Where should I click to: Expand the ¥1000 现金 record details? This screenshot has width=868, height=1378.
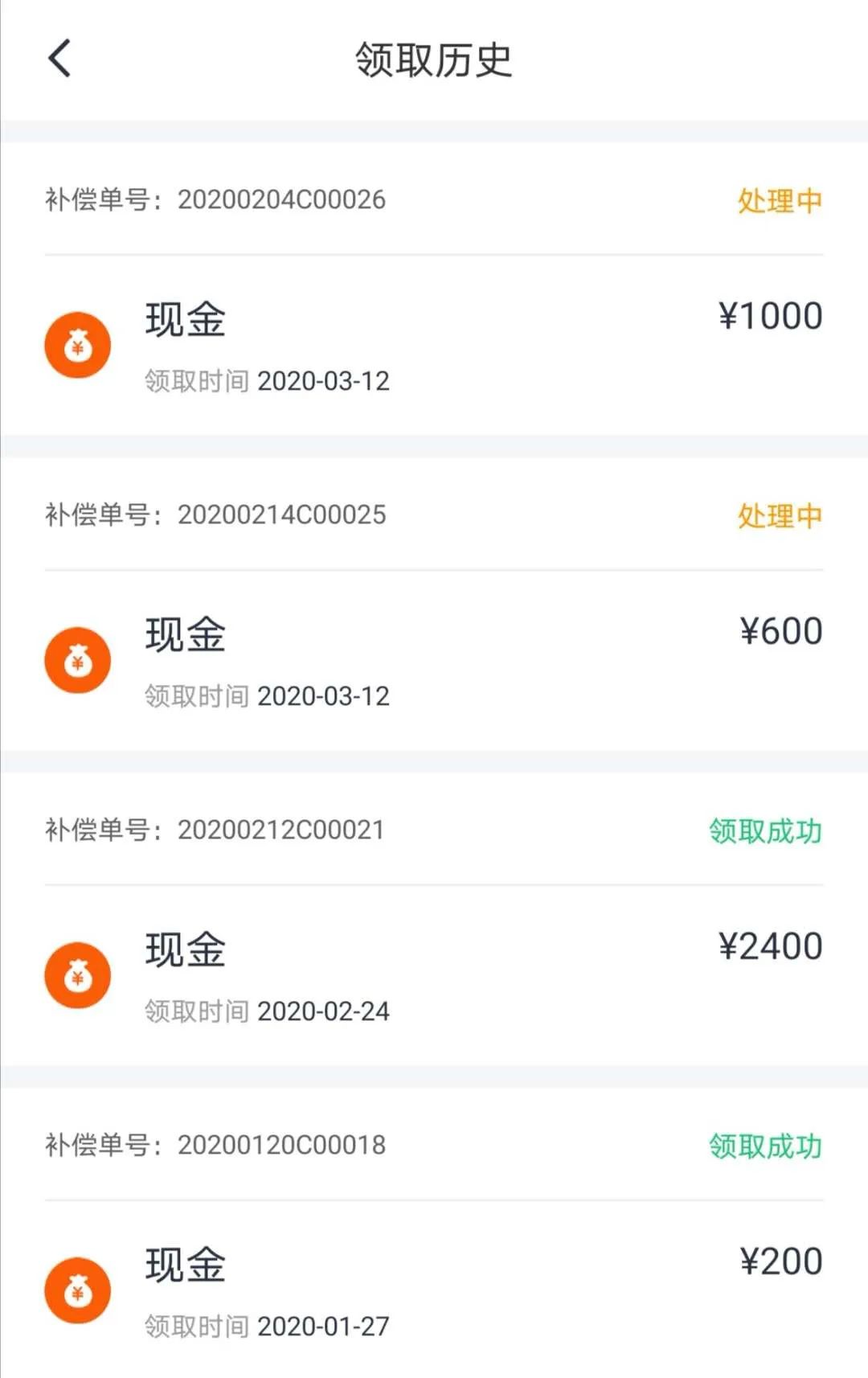click(434, 344)
